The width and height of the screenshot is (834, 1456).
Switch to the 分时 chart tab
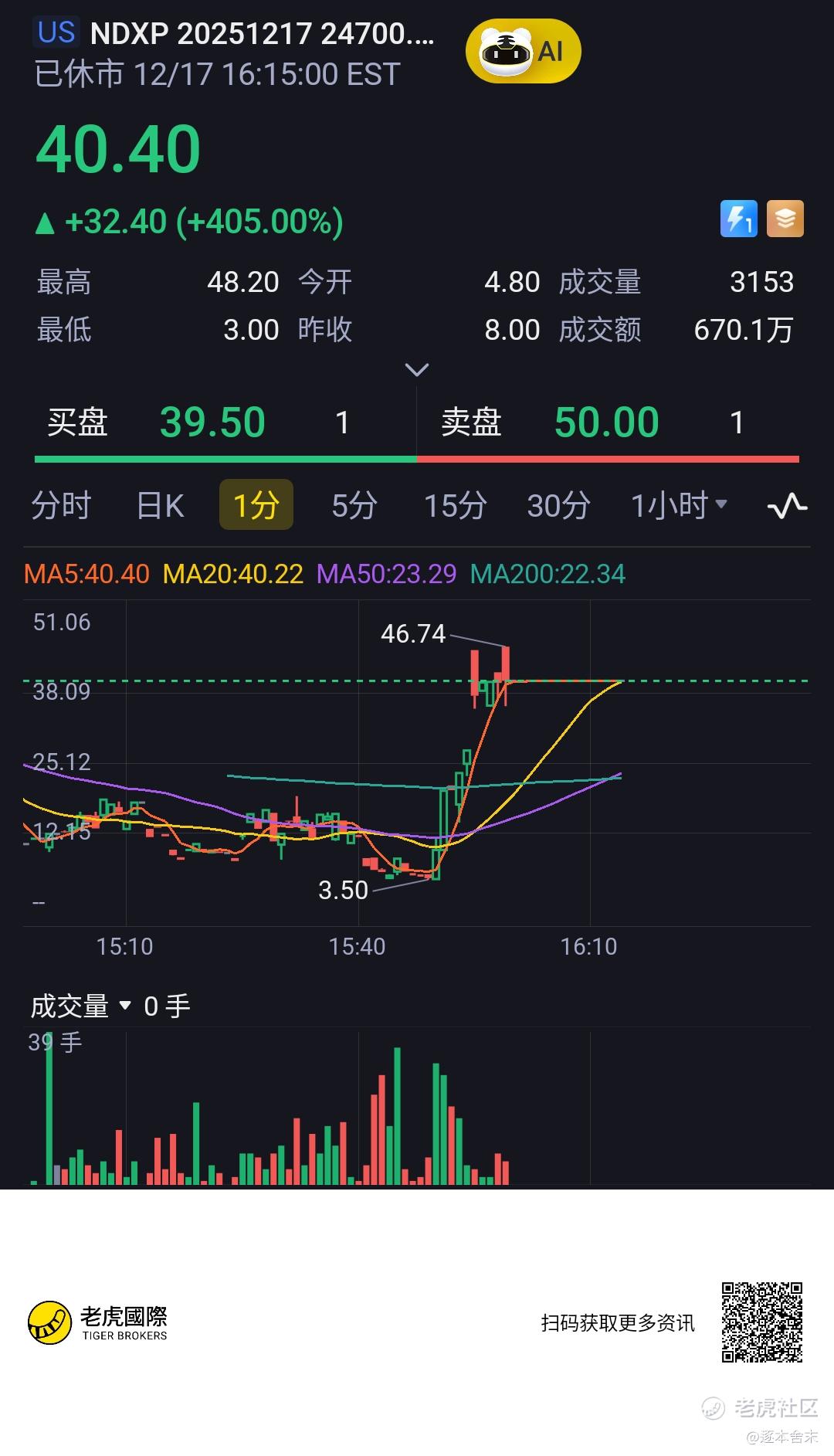point(61,505)
